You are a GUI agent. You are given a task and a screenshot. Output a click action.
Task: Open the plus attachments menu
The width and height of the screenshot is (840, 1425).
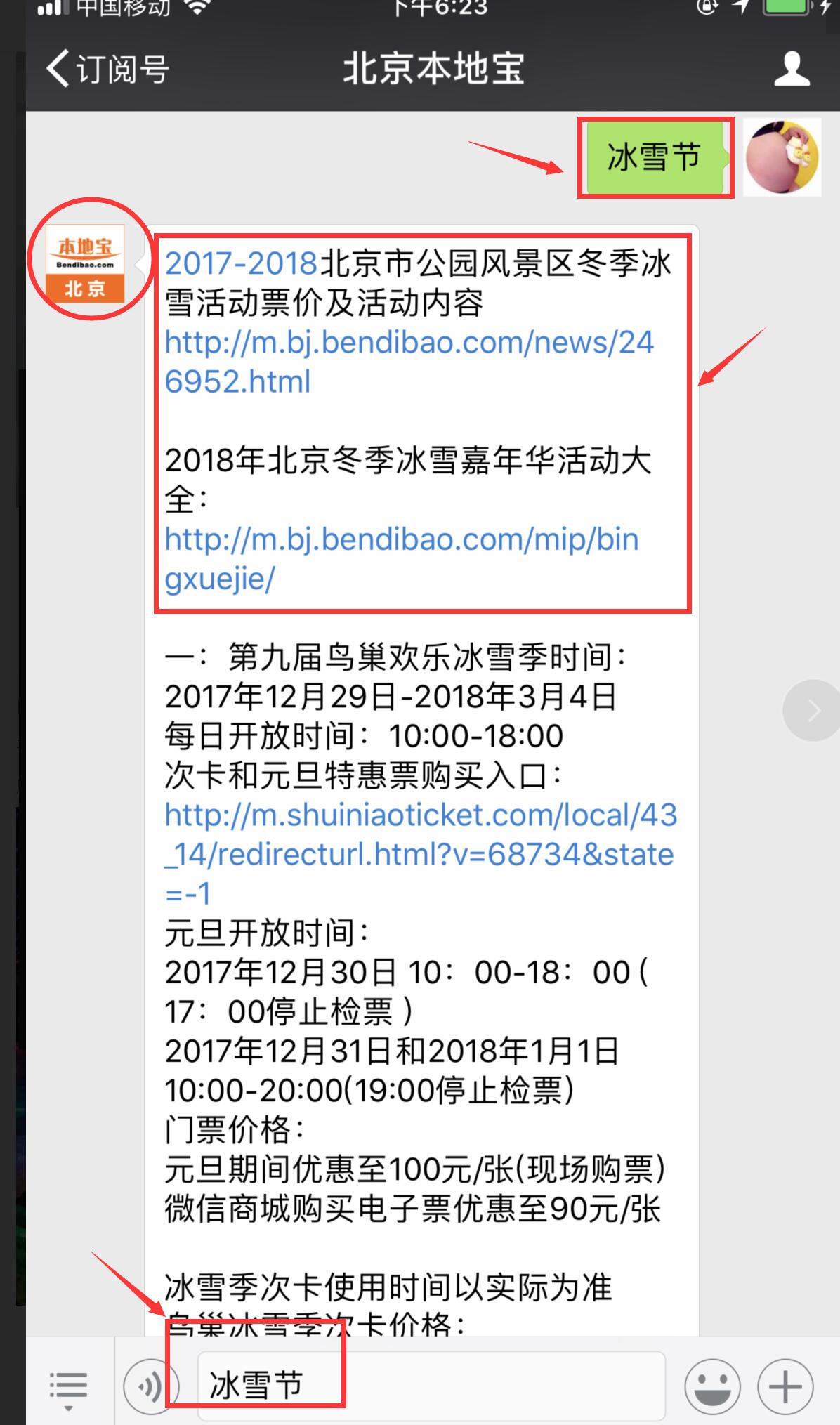pos(785,1386)
